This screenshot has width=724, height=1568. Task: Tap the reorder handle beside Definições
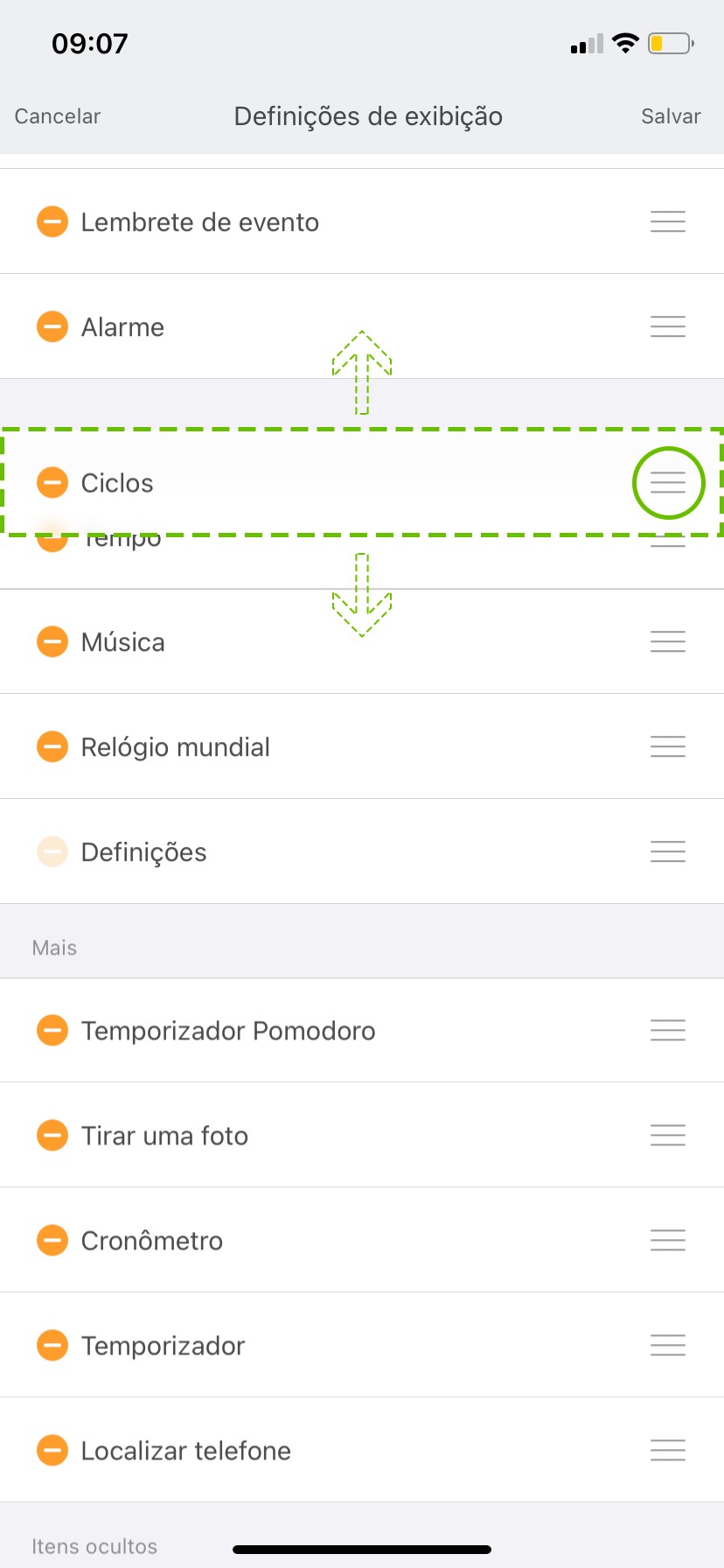point(668,851)
